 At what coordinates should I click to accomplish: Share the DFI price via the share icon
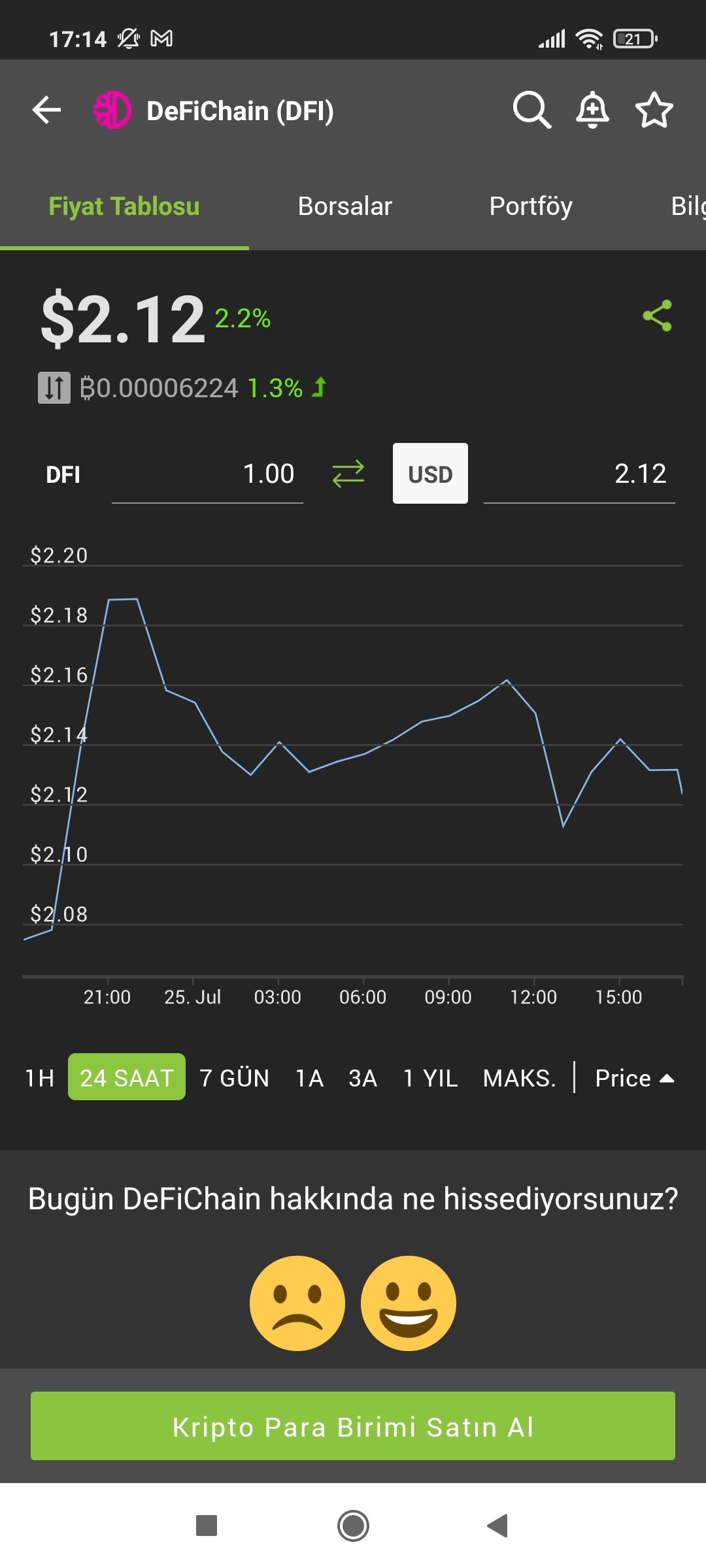coord(658,316)
